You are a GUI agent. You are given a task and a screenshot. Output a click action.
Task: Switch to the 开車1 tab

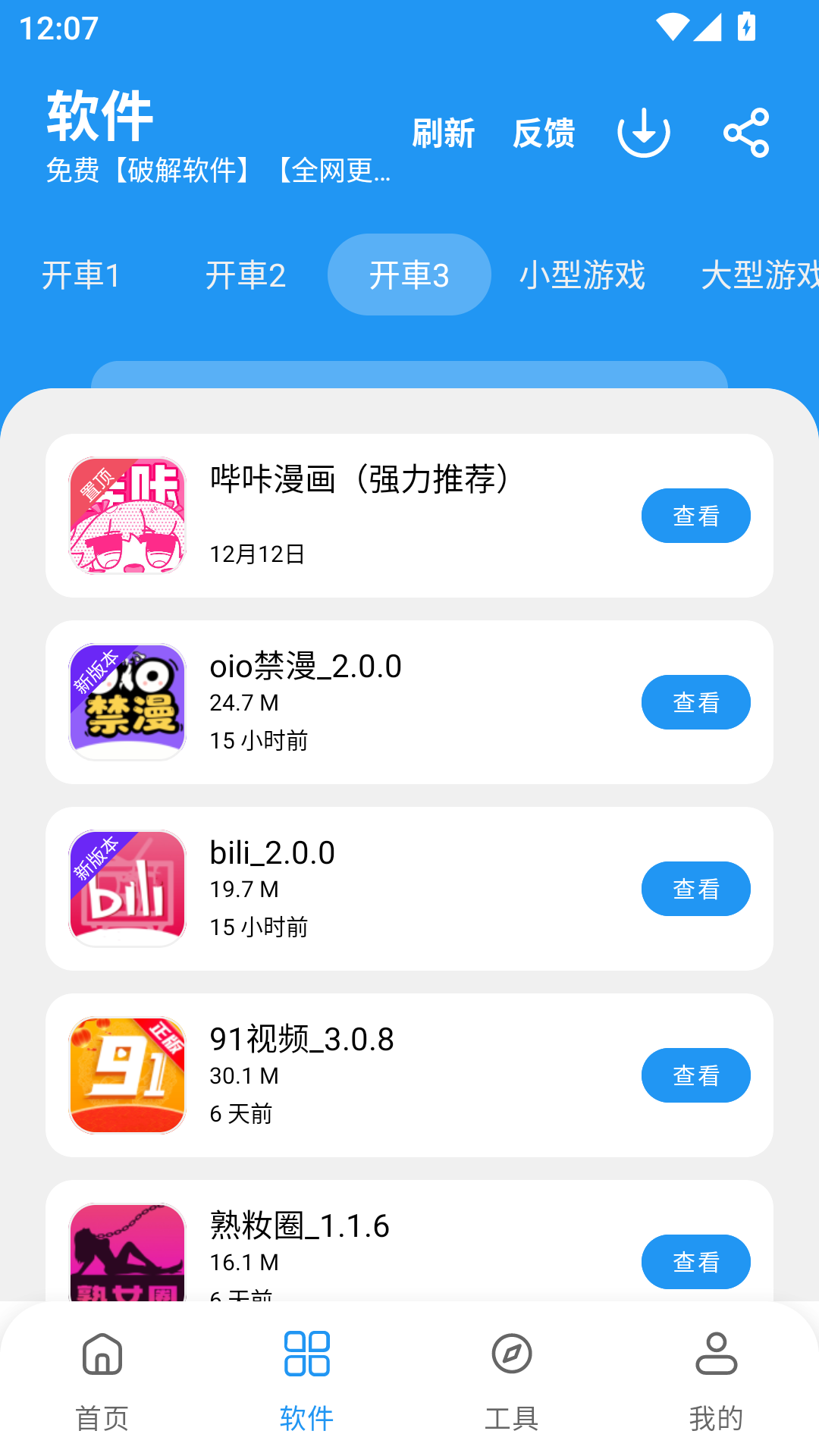[x=82, y=275]
